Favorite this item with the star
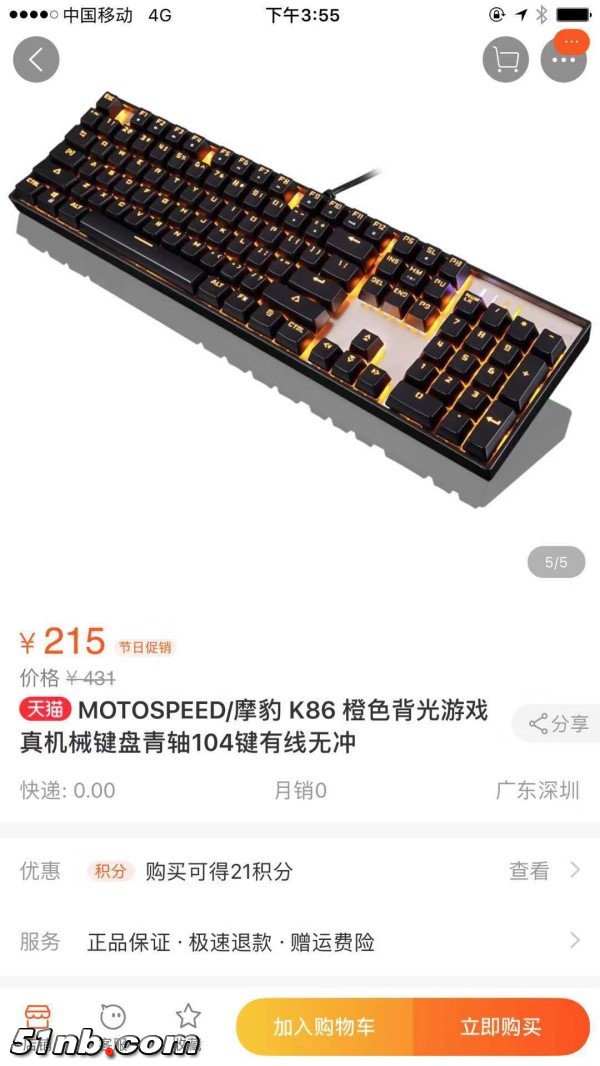 (188, 1022)
